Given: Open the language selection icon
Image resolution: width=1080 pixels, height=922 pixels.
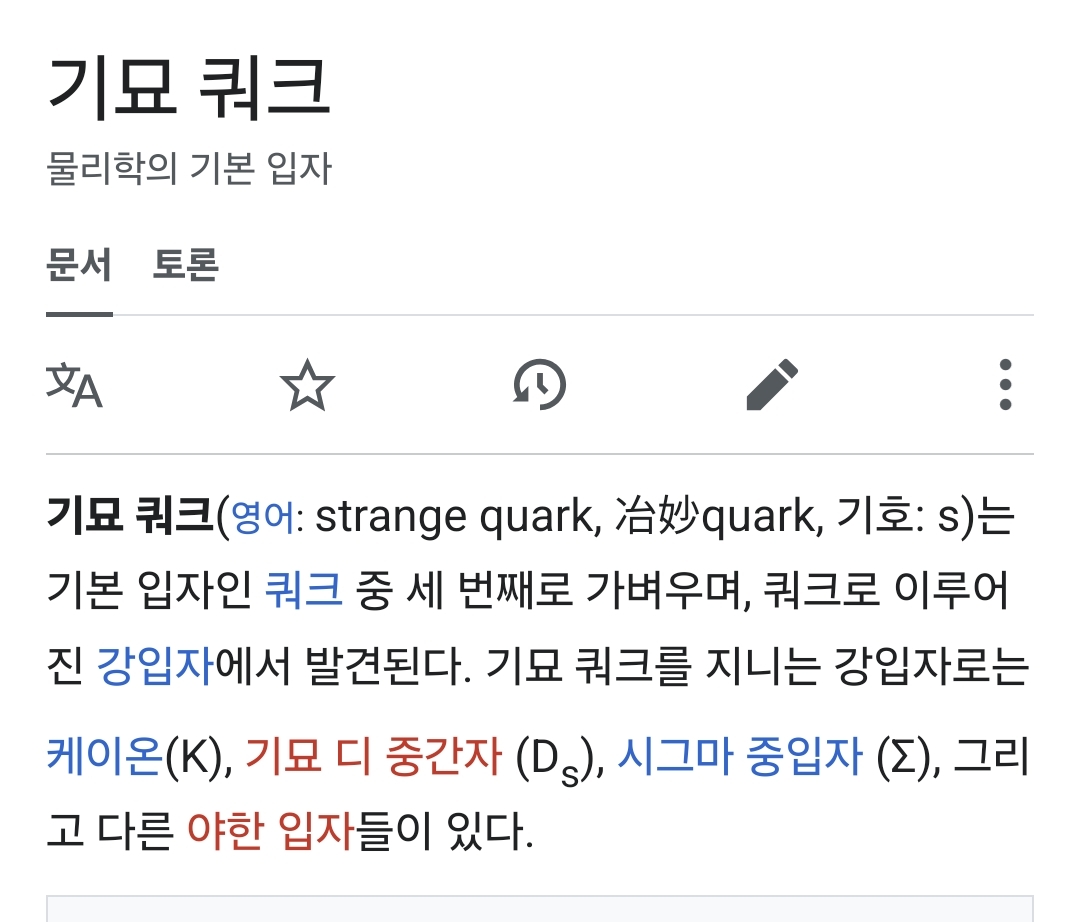Looking at the screenshot, I should coord(74,385).
